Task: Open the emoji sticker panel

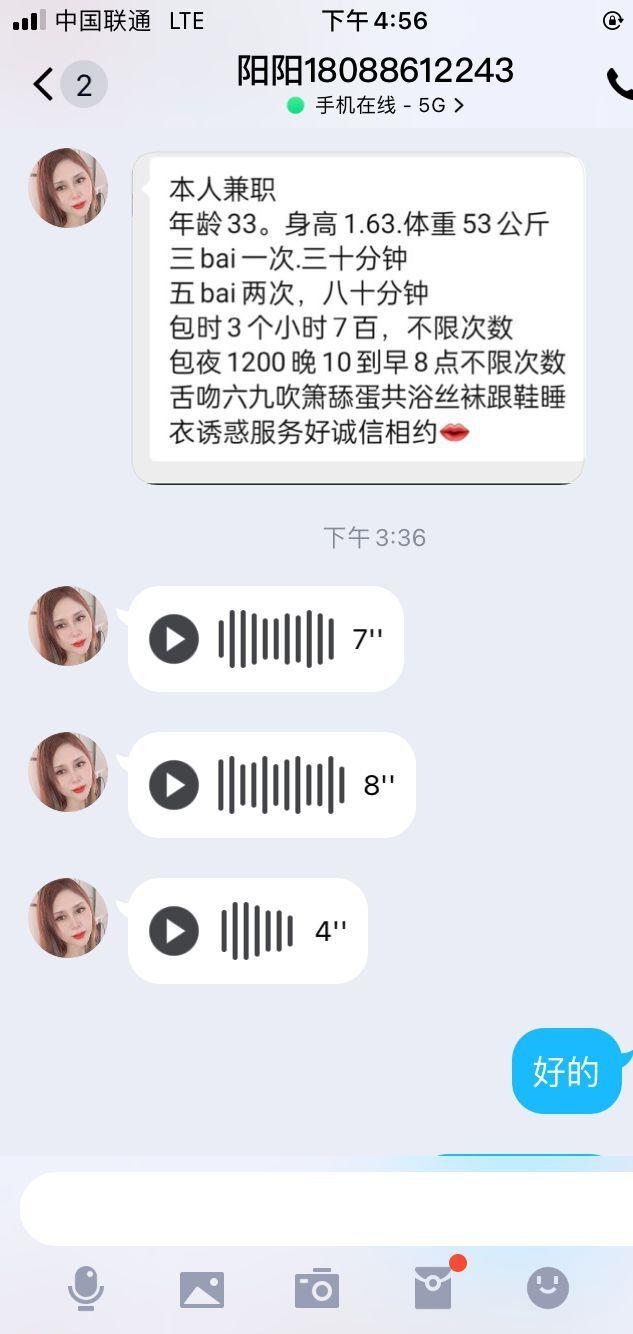Action: (x=548, y=1288)
